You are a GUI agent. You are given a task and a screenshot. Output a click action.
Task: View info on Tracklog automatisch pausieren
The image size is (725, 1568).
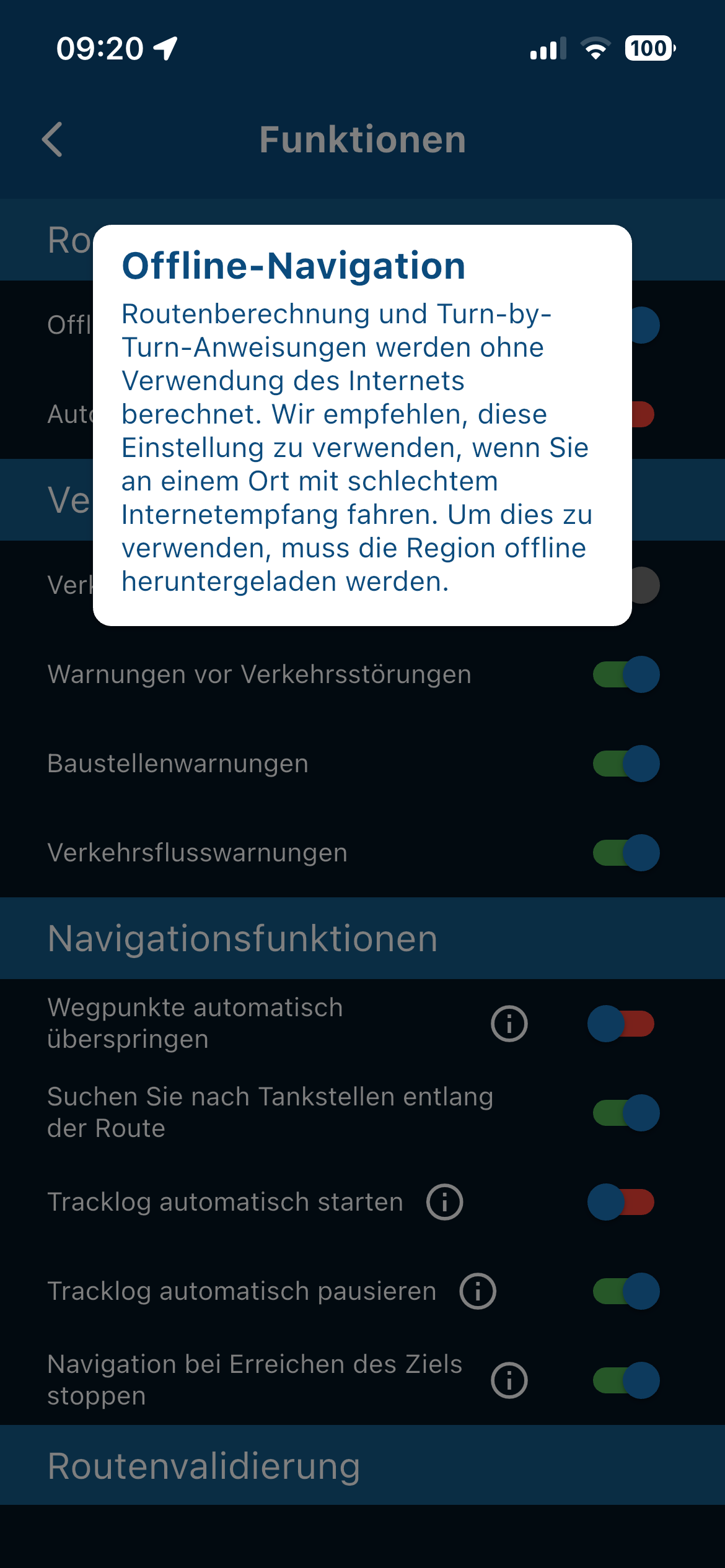click(x=478, y=1291)
